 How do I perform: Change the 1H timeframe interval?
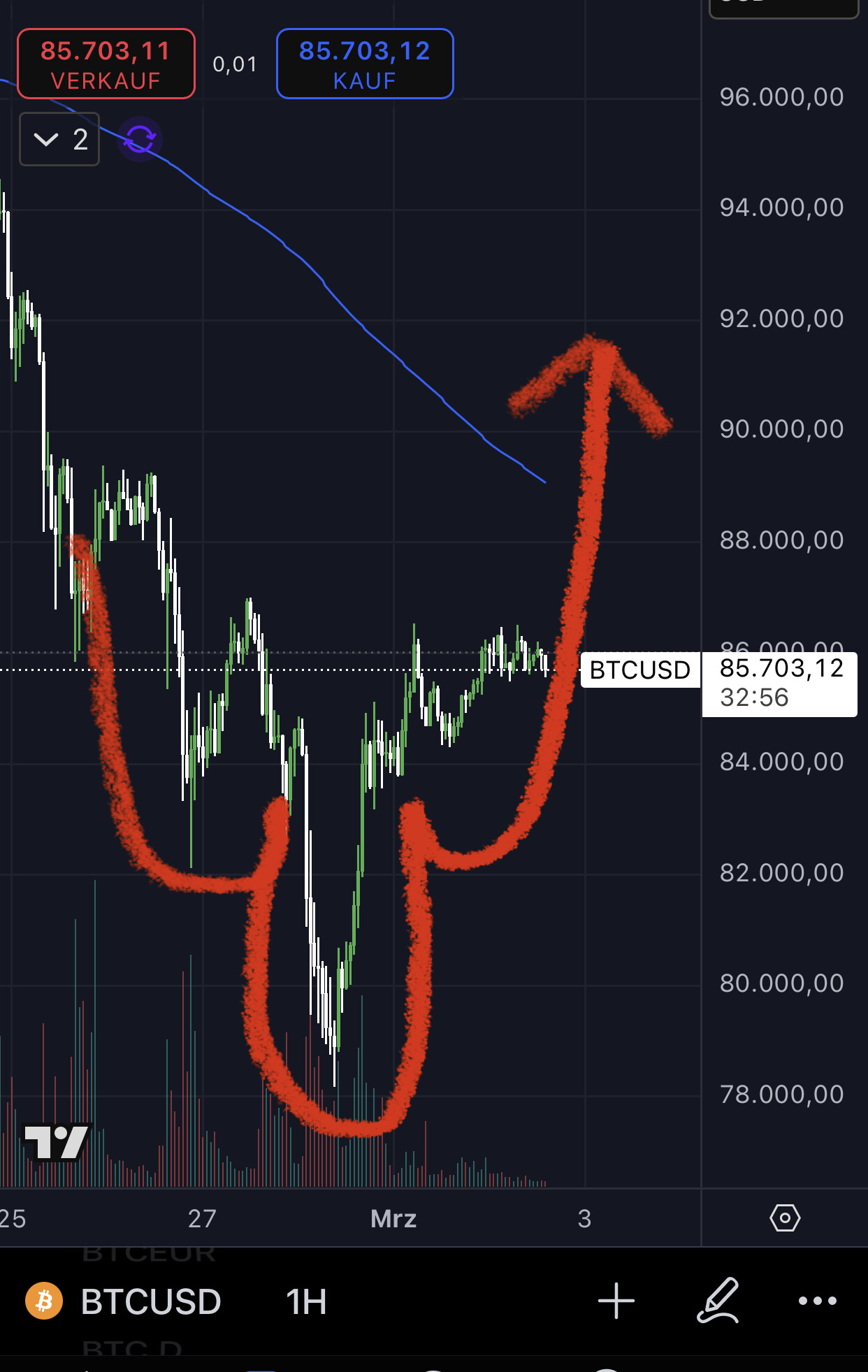[306, 1301]
